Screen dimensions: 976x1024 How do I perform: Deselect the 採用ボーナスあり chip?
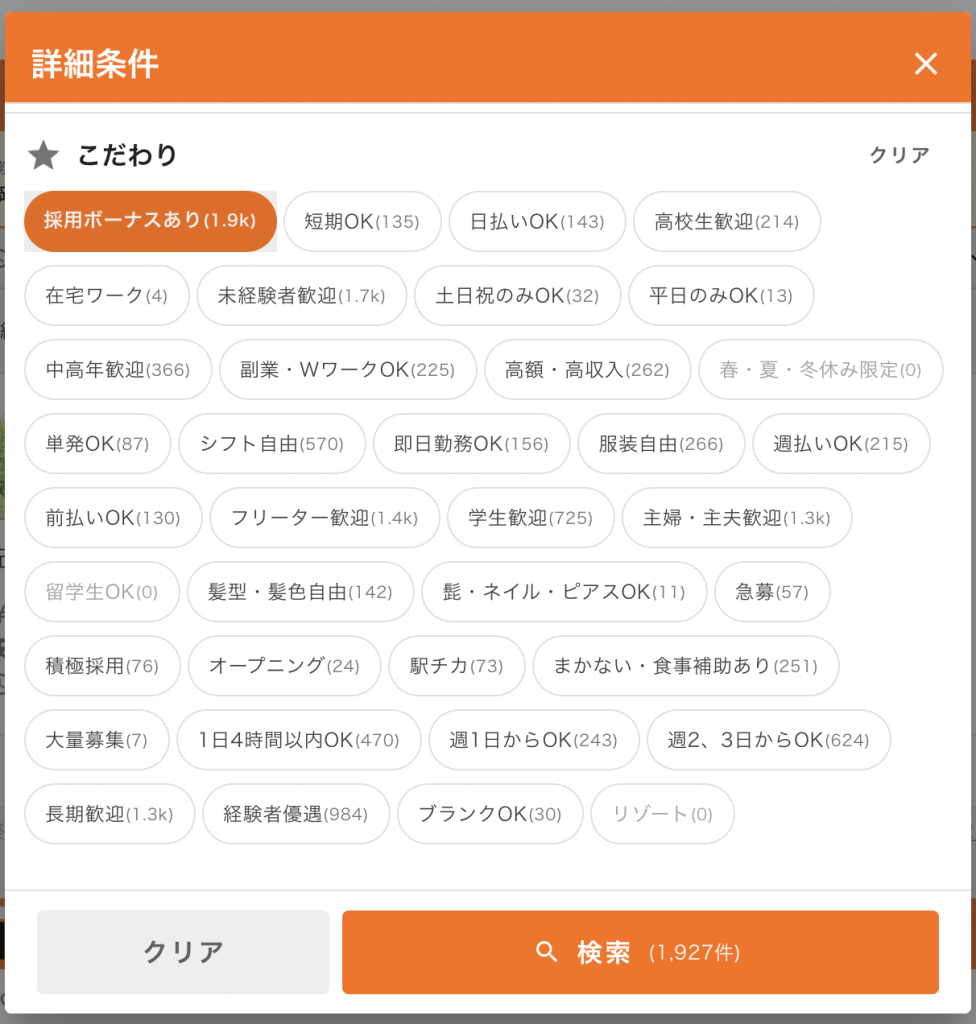point(150,221)
